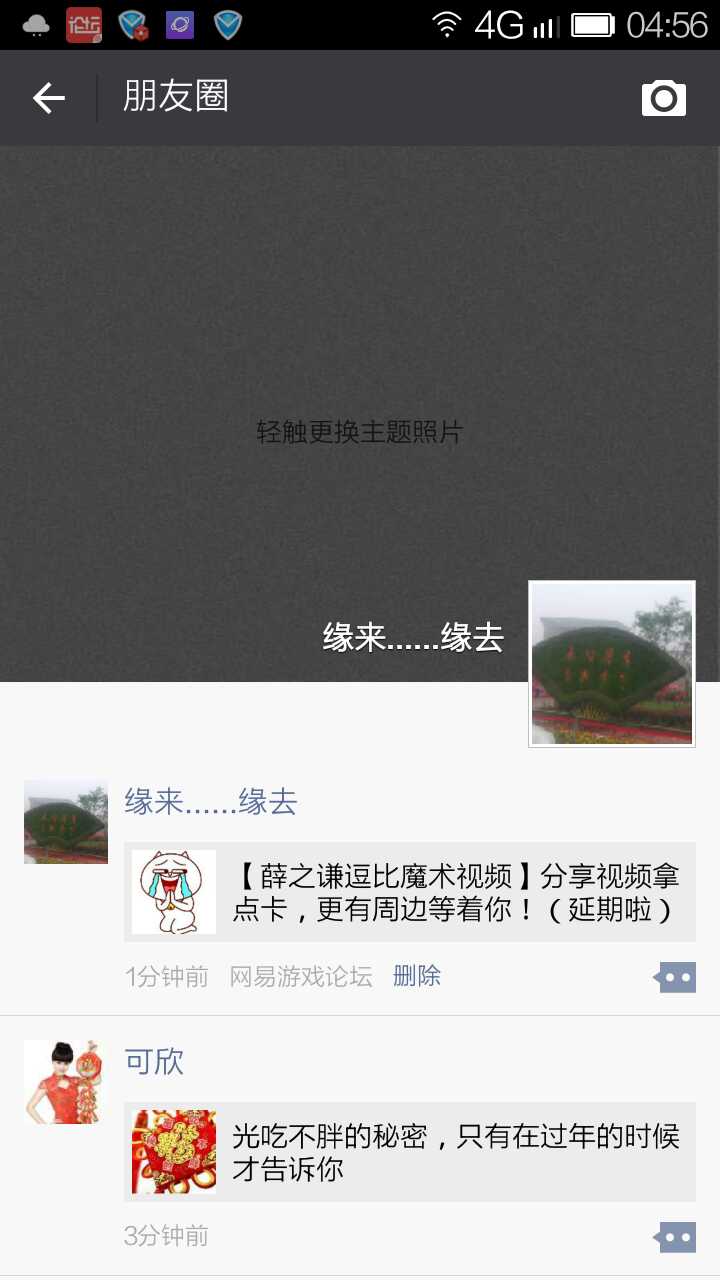
Task: Tap cover area to change theme photo
Action: (359, 432)
